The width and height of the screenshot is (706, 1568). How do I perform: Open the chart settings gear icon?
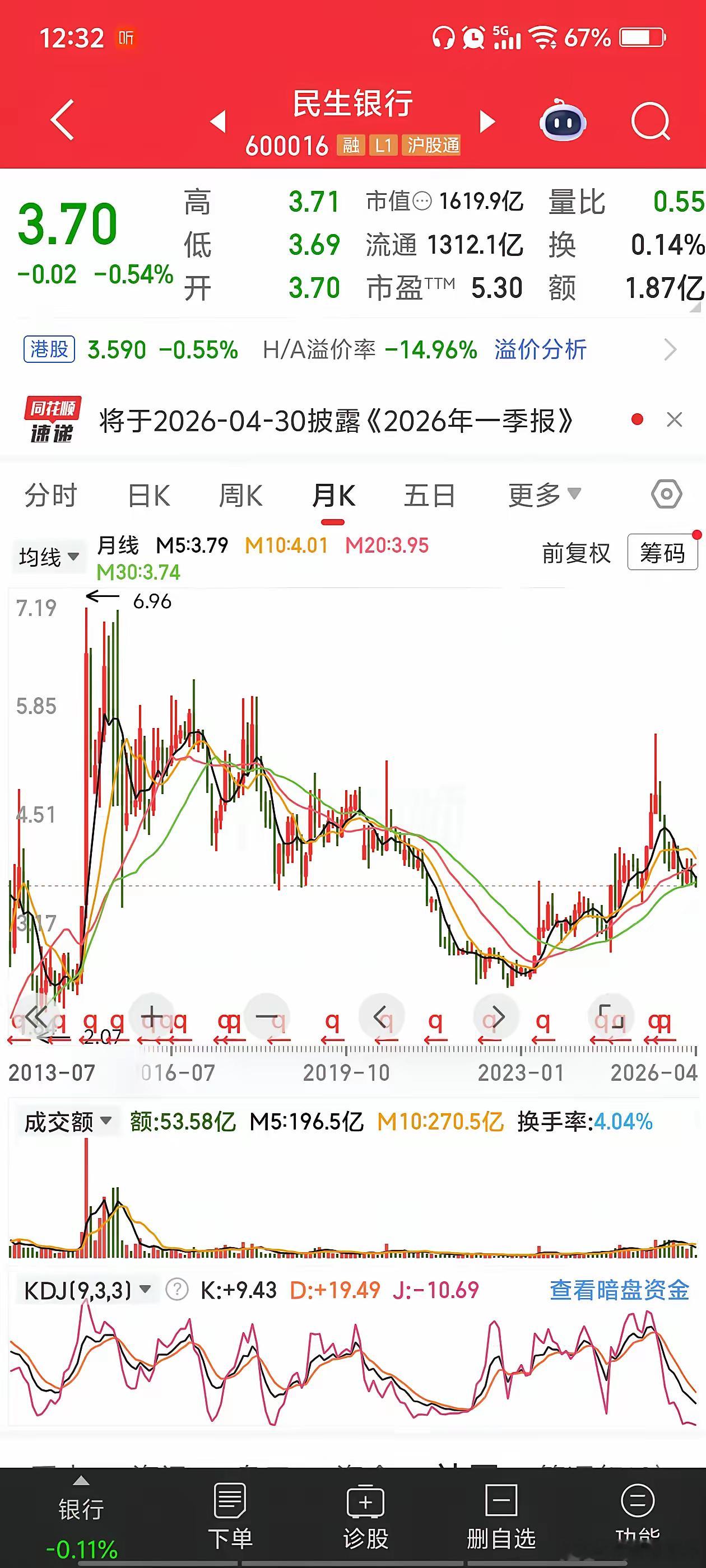click(x=665, y=495)
